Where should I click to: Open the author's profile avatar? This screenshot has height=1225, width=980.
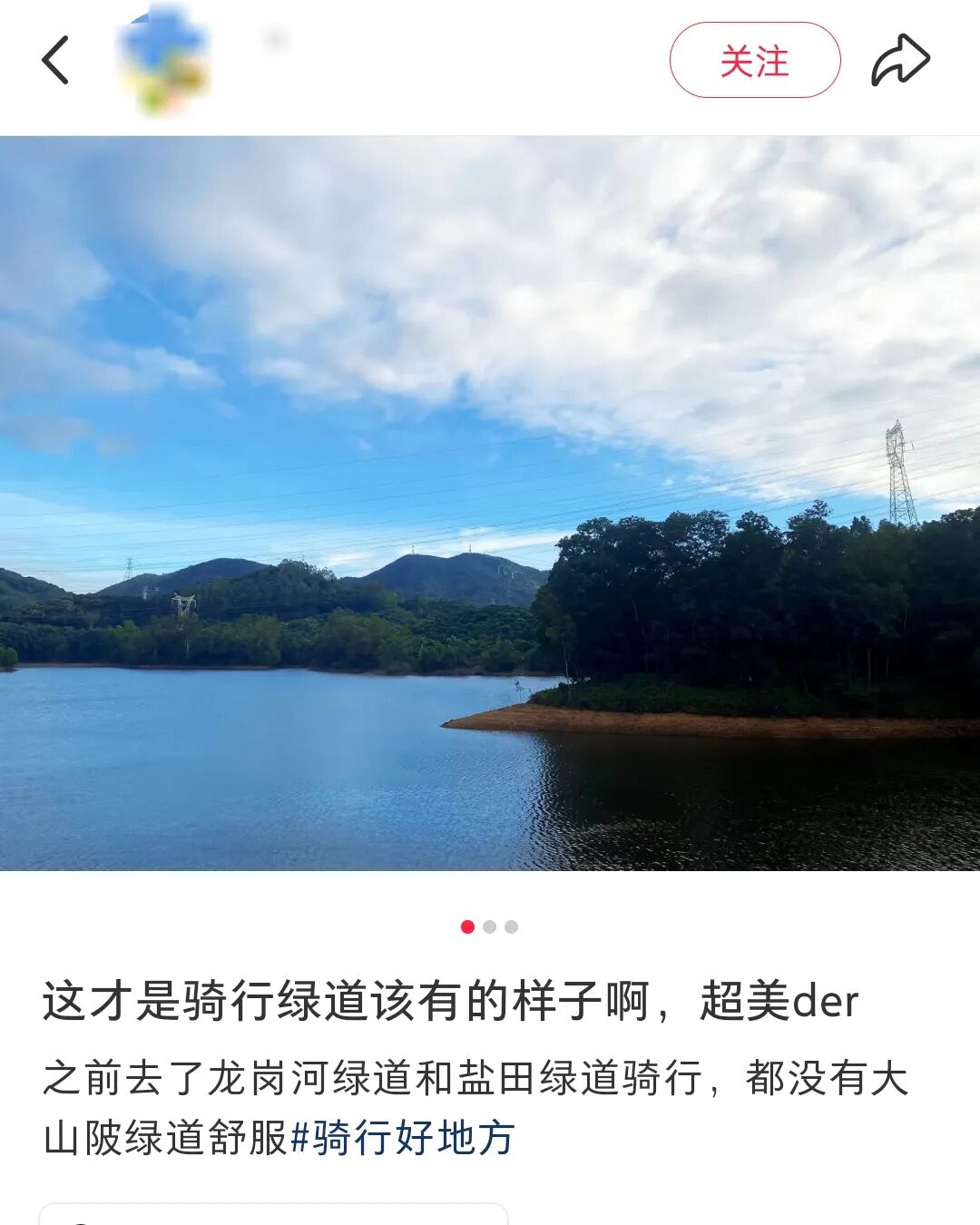[x=164, y=62]
